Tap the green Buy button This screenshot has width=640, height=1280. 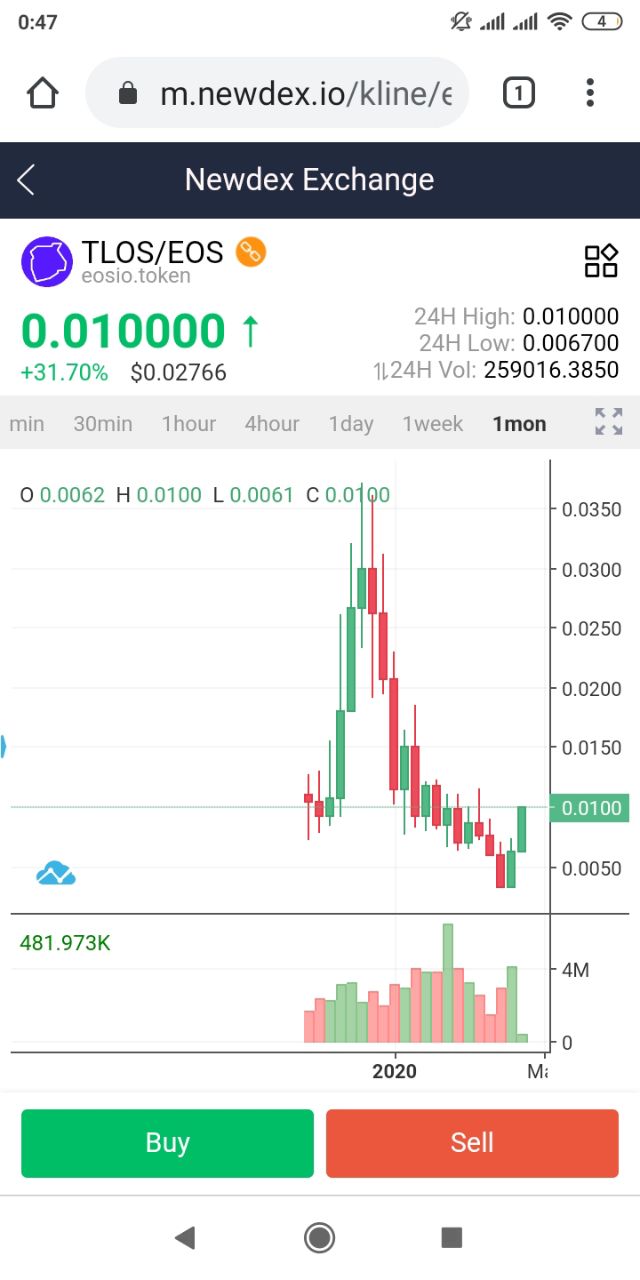click(167, 1143)
